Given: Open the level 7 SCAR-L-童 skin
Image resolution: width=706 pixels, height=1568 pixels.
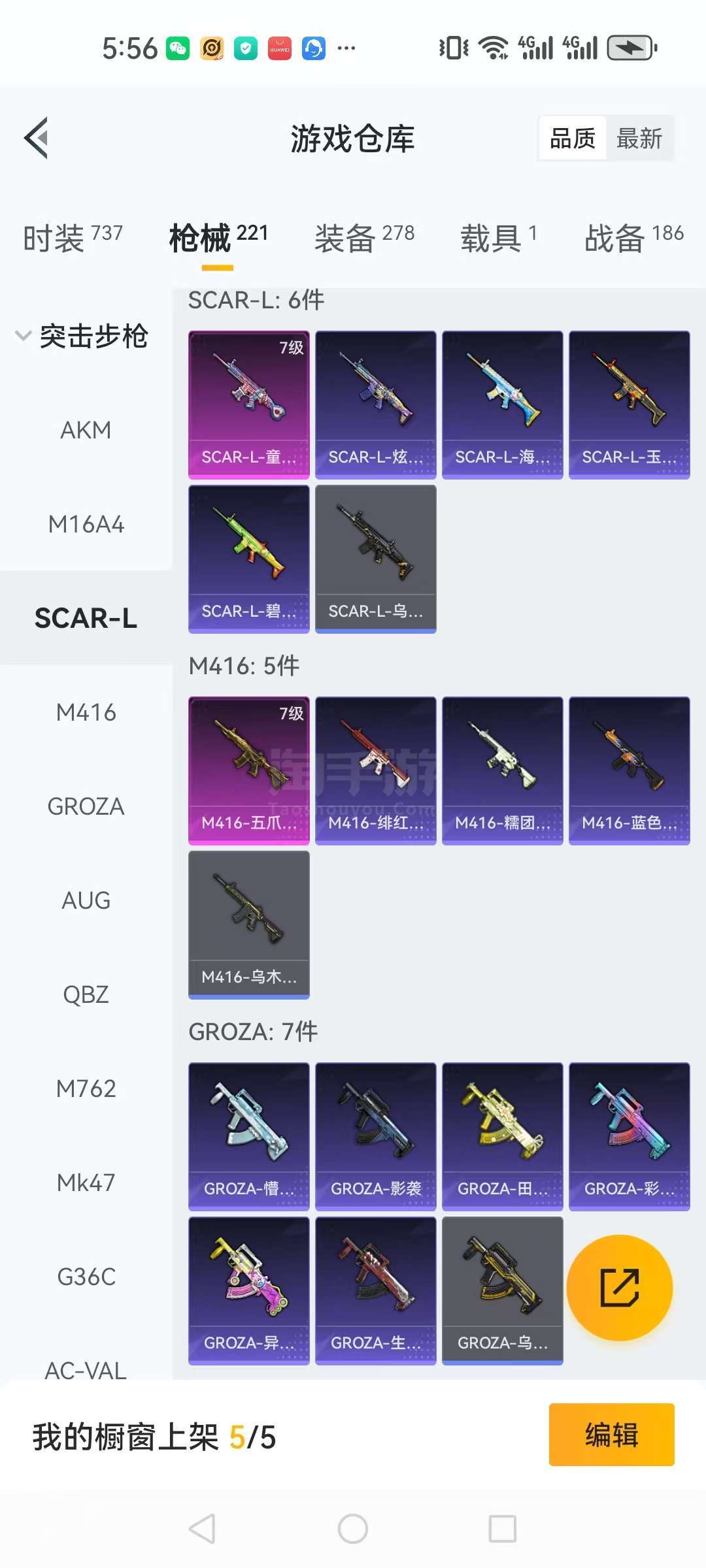Looking at the screenshot, I should 249,405.
